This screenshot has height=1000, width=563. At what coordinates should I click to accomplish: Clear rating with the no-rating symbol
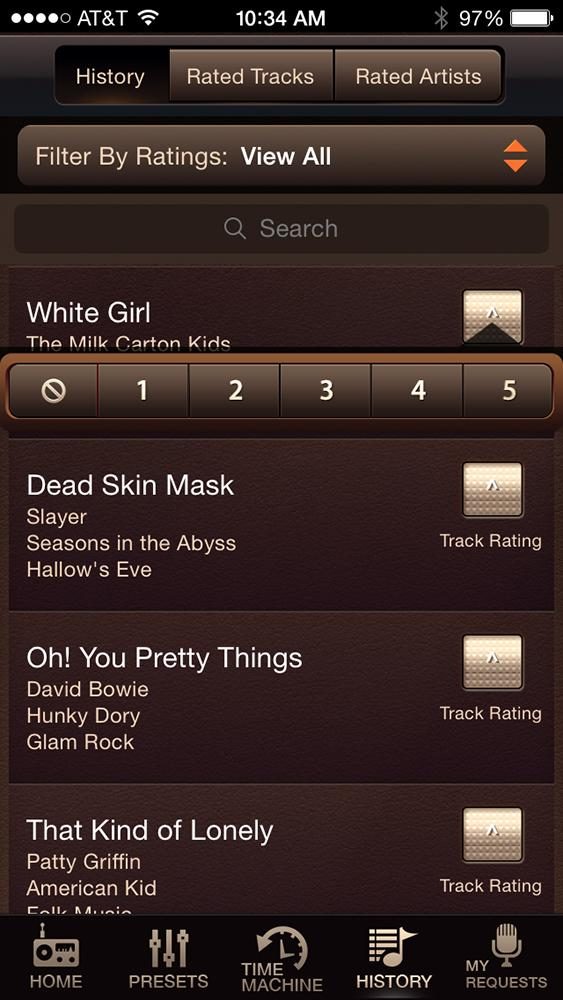tap(54, 391)
